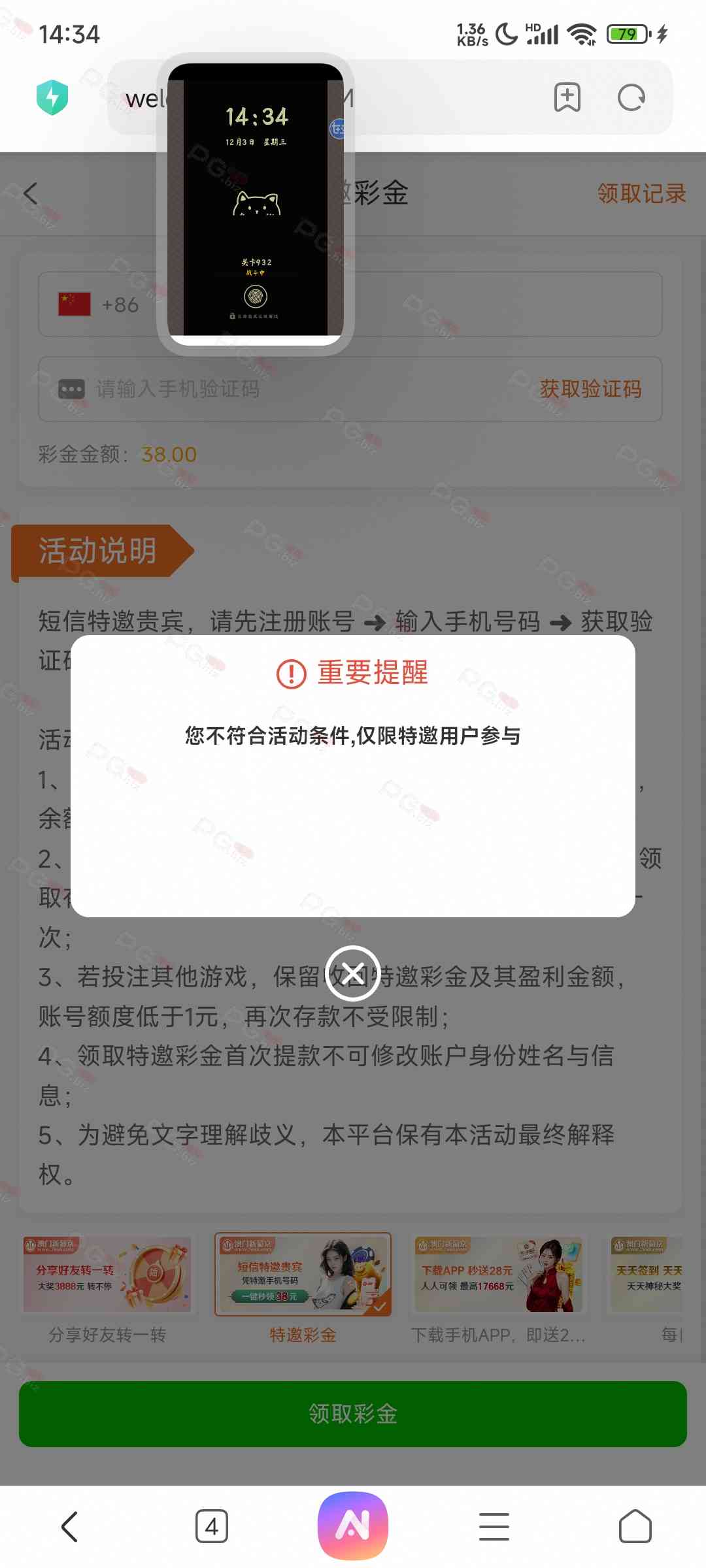
Task: Open the 天天签到 promotion card
Action: click(648, 1275)
